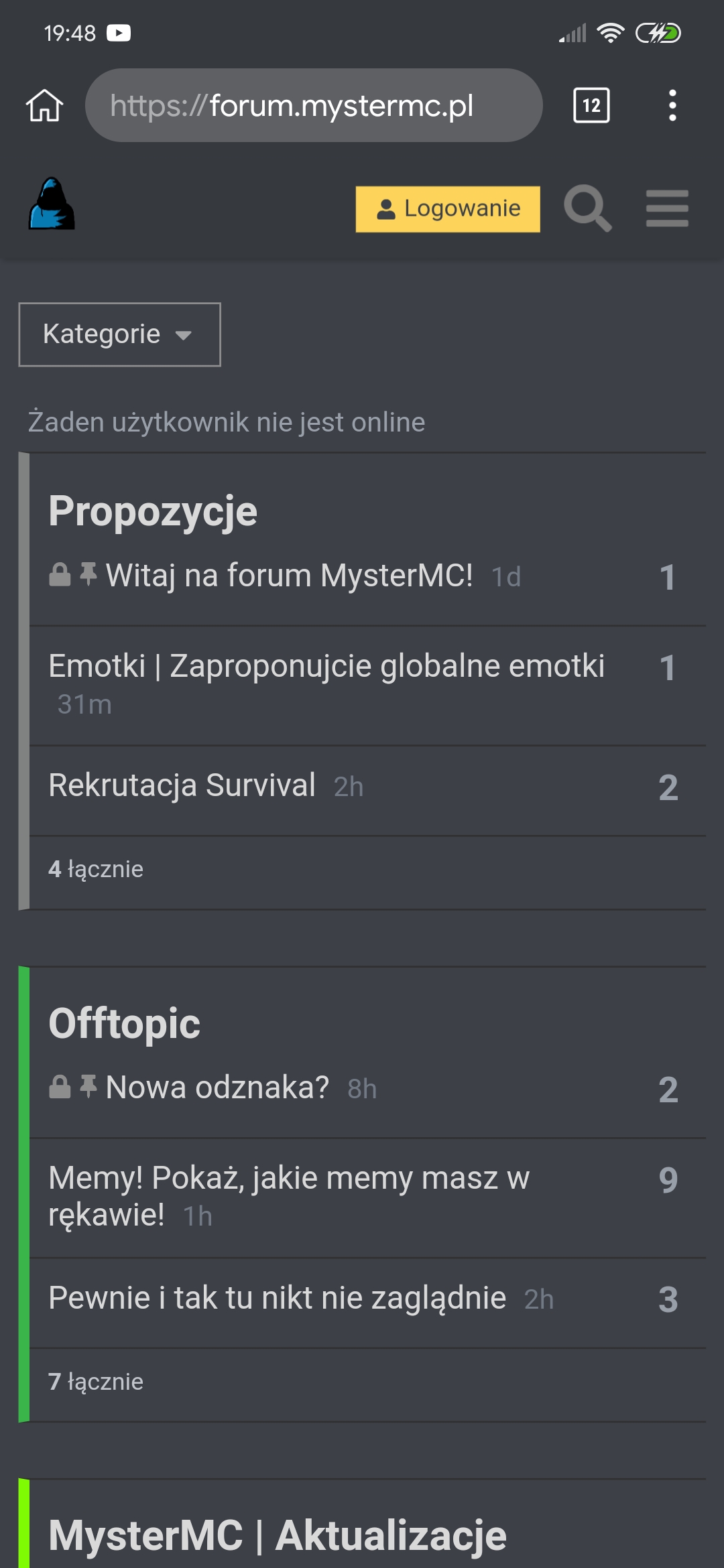
Task: Open the MysterMC | Aktualizacje category
Action: [x=278, y=1535]
